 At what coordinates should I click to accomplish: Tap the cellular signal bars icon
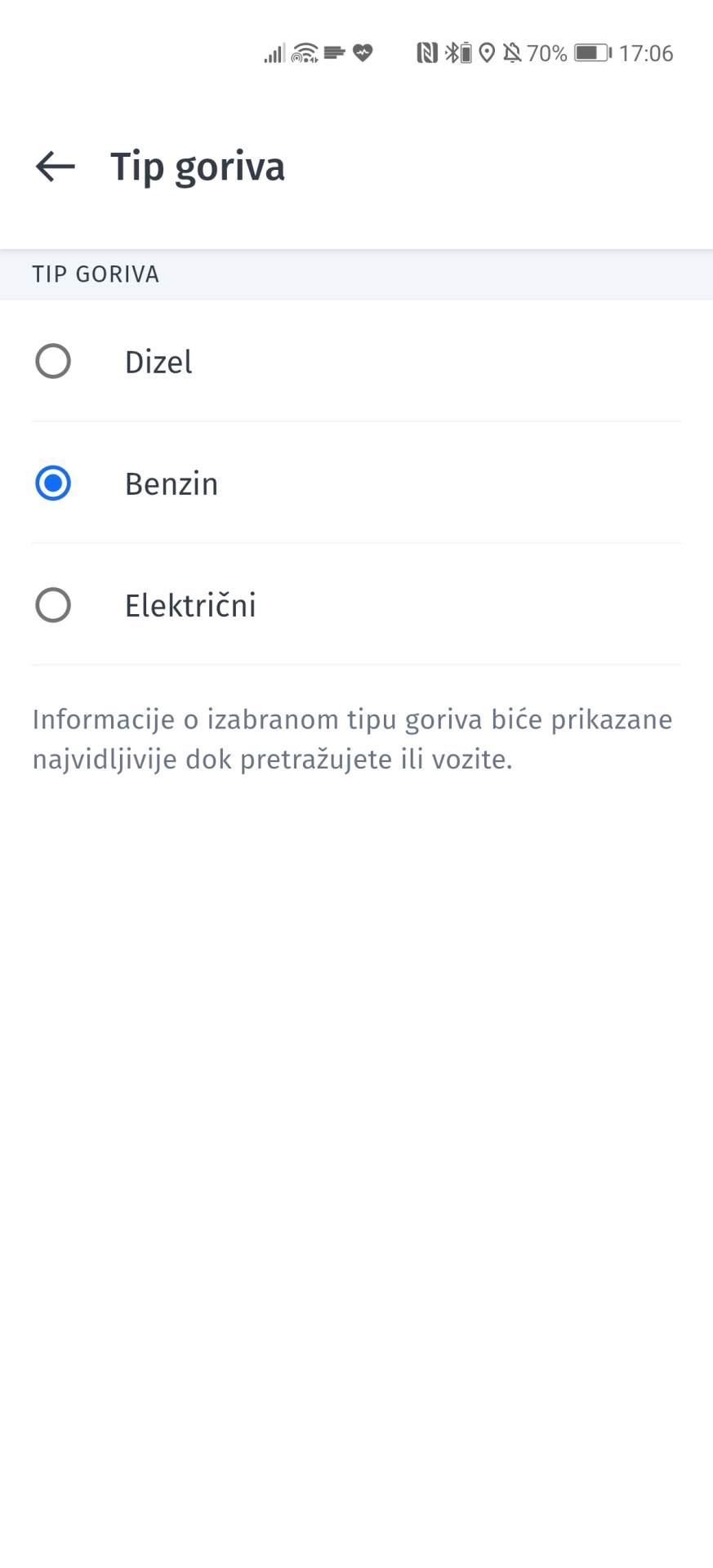click(274, 52)
